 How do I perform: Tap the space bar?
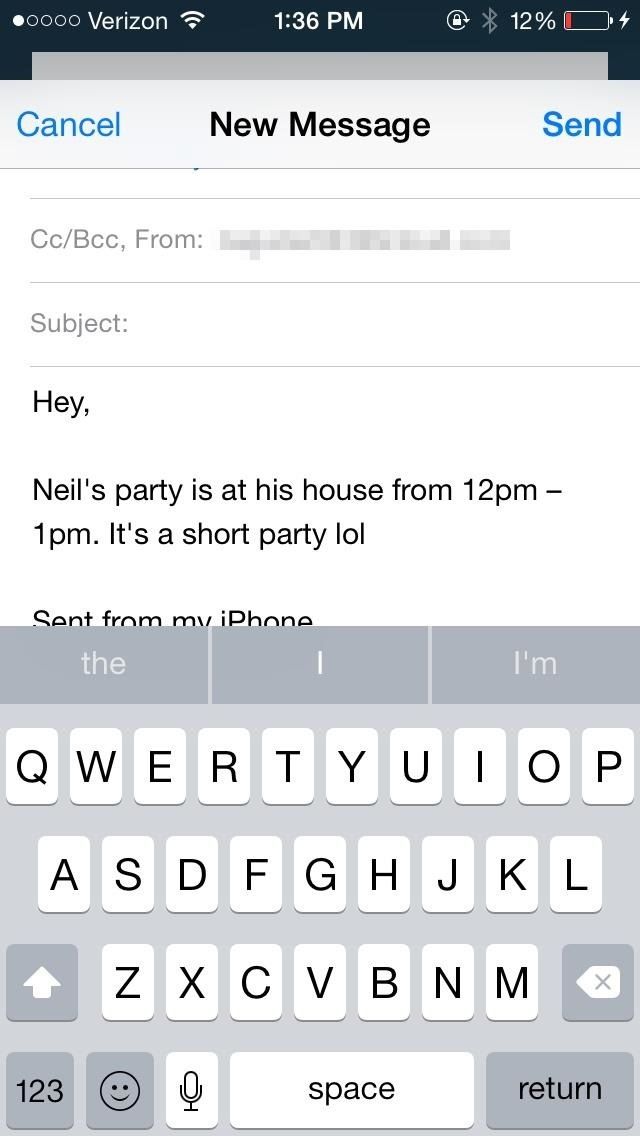(351, 1090)
